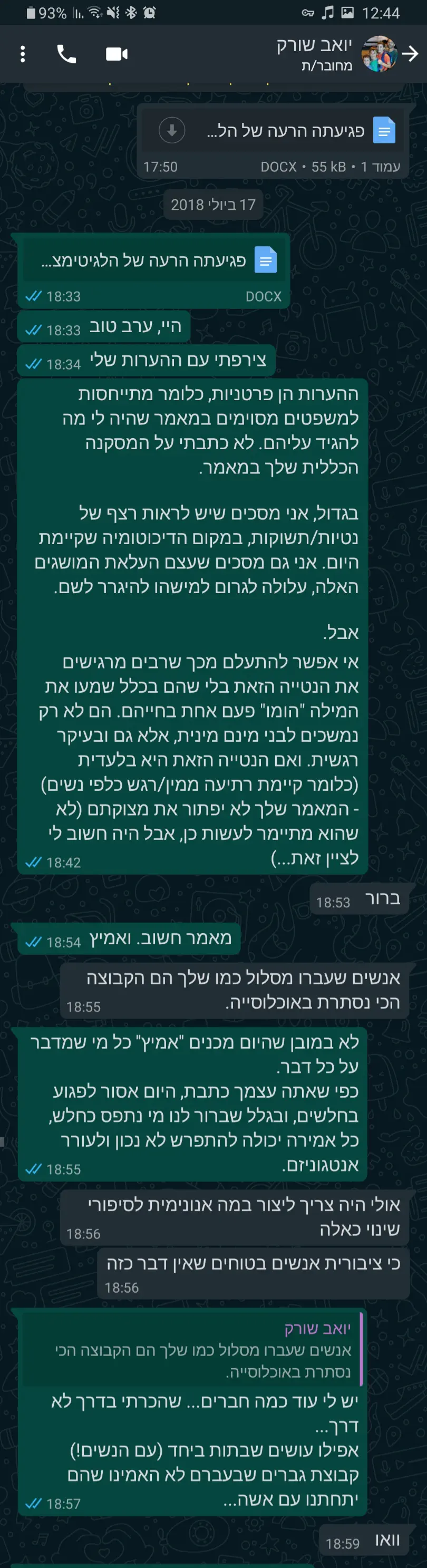Download the received DOCX file at 17:50

coord(172,130)
